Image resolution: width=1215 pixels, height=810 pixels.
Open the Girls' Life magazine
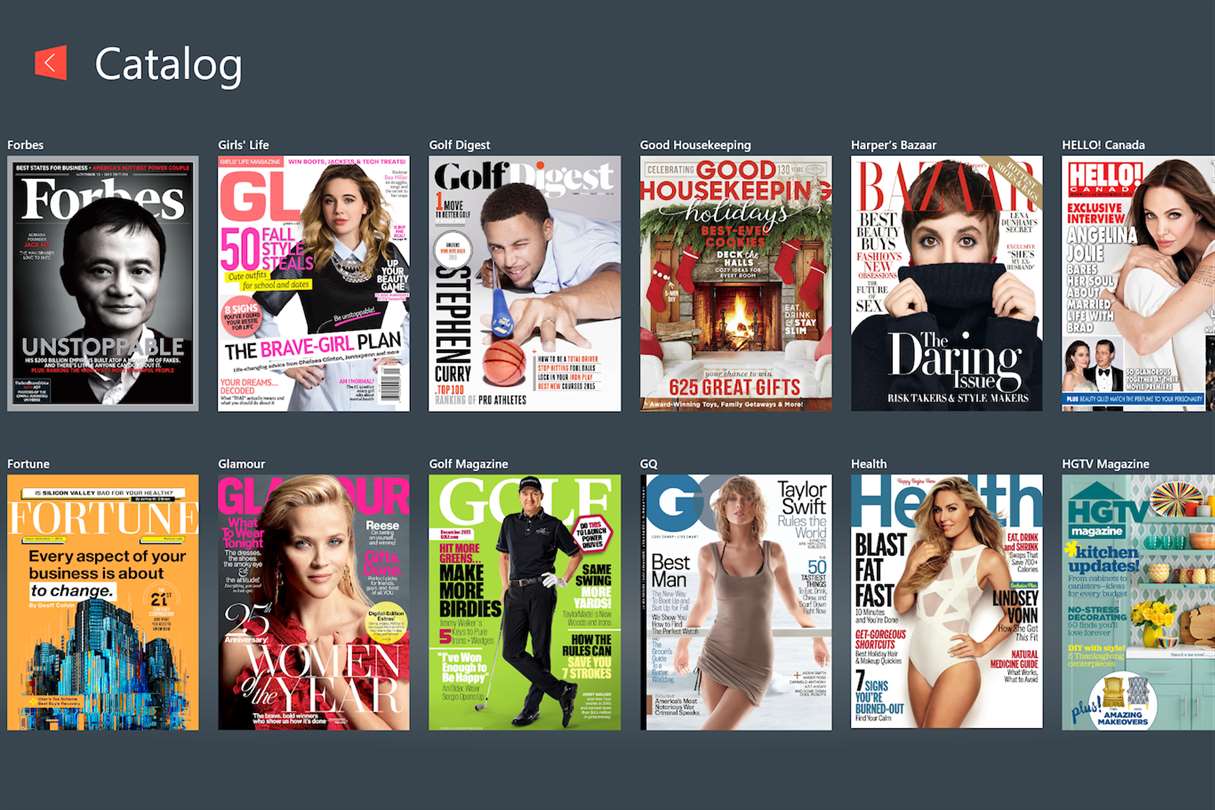[313, 283]
